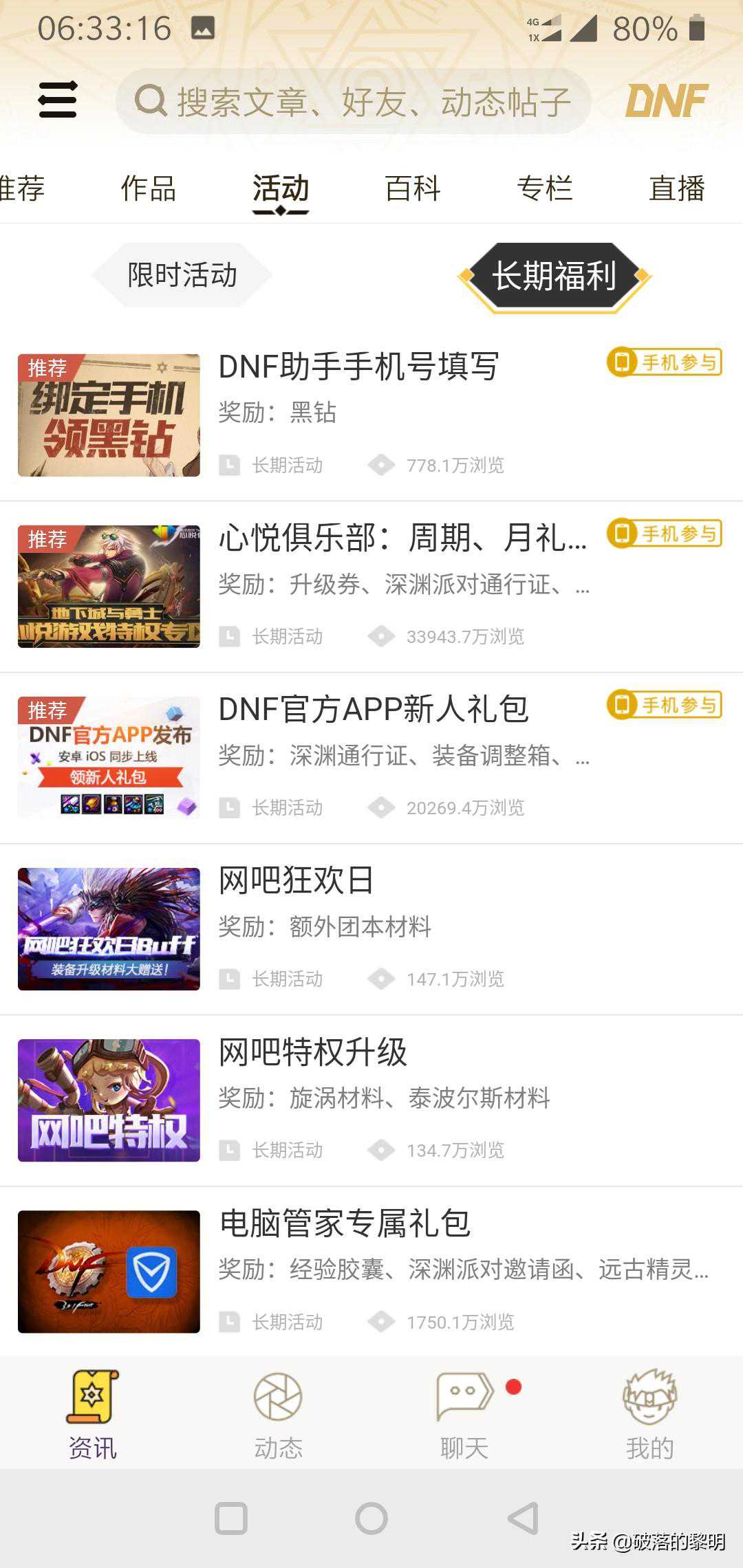Image resolution: width=743 pixels, height=1568 pixels.
Task: Go to the 资讯 bottom tab
Action: click(x=93, y=1415)
